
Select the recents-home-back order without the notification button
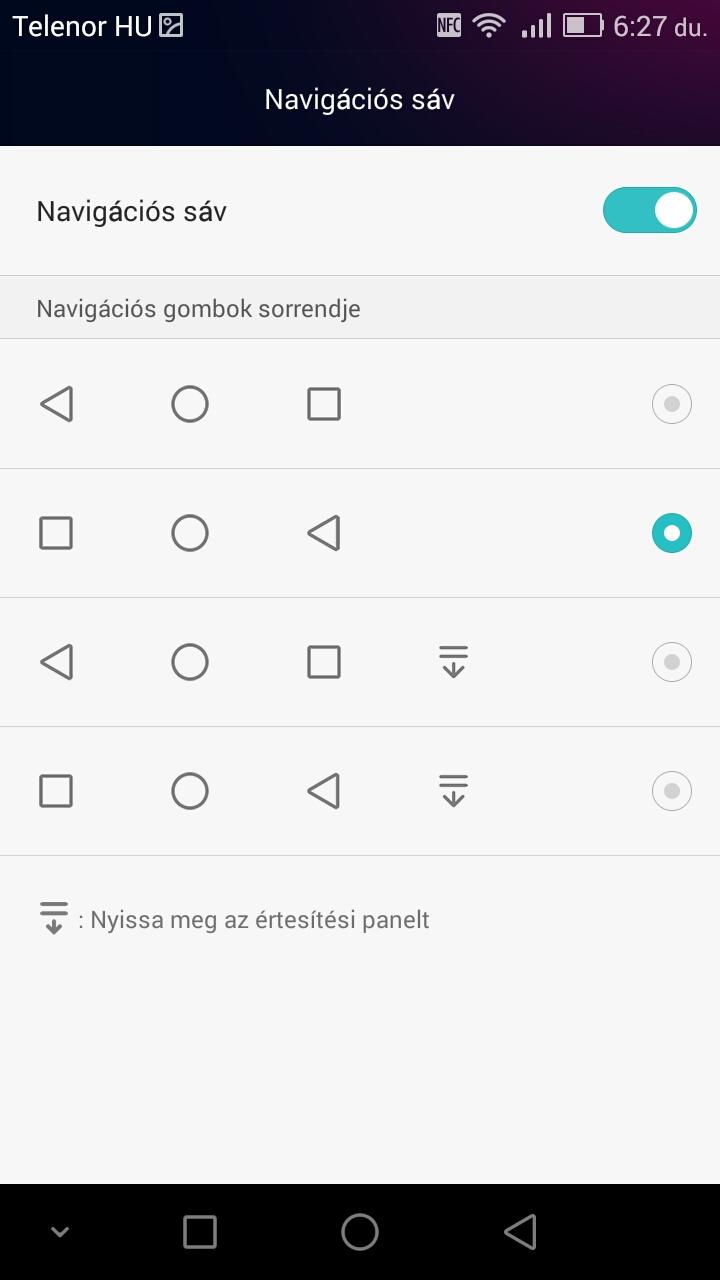pyautogui.click(x=671, y=533)
